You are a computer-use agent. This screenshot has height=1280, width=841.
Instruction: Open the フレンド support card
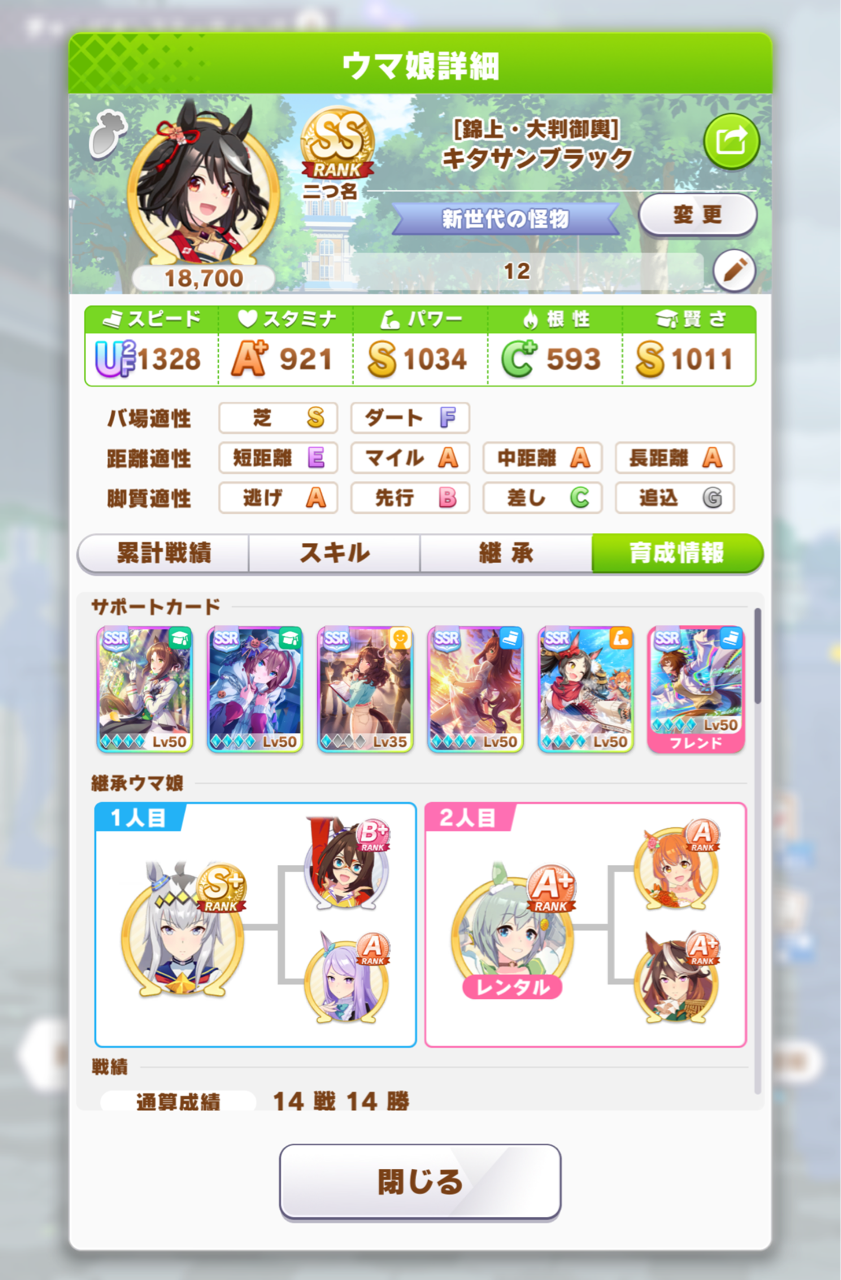click(695, 689)
